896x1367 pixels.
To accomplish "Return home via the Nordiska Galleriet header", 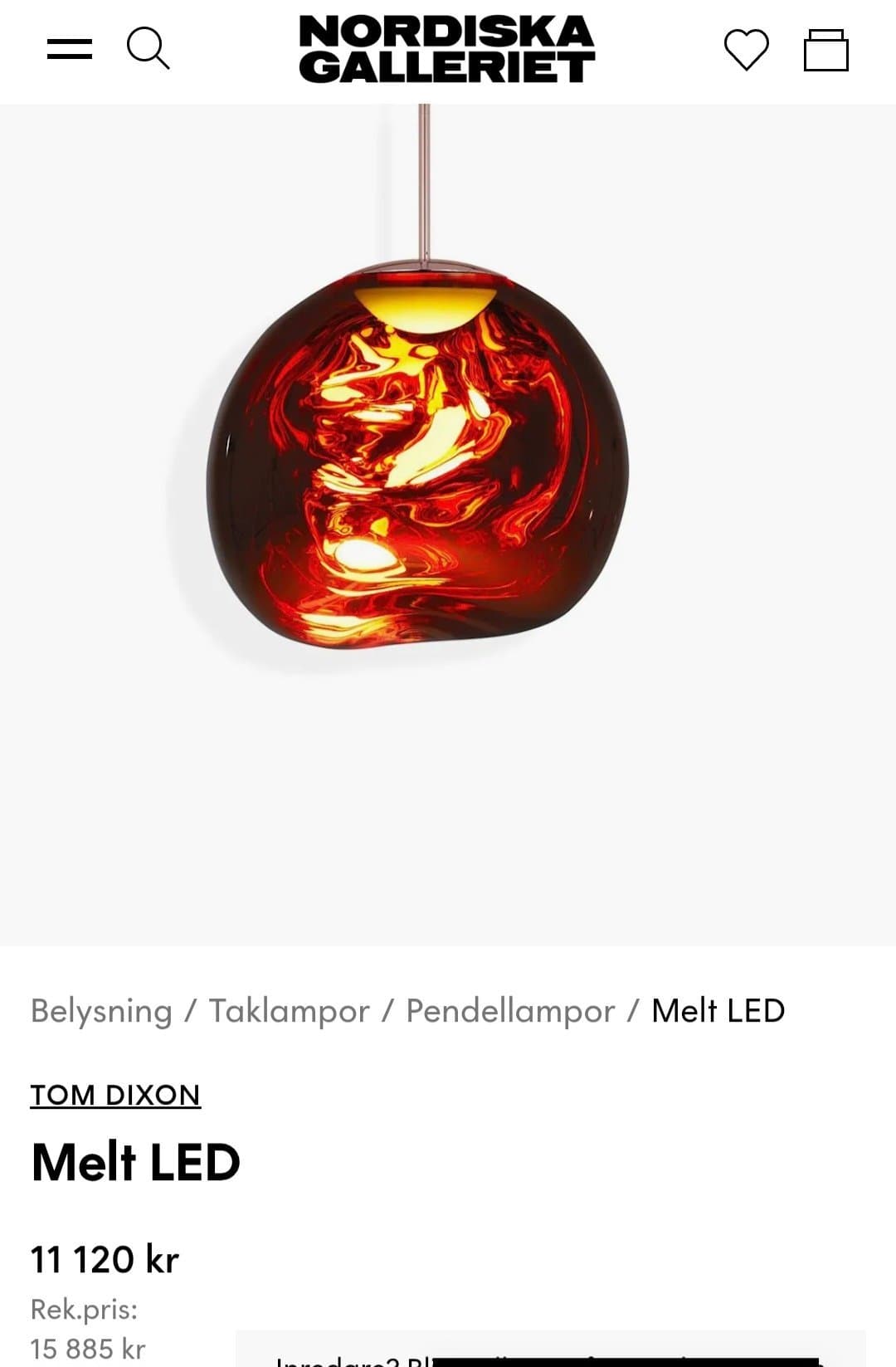I will pos(446,48).
